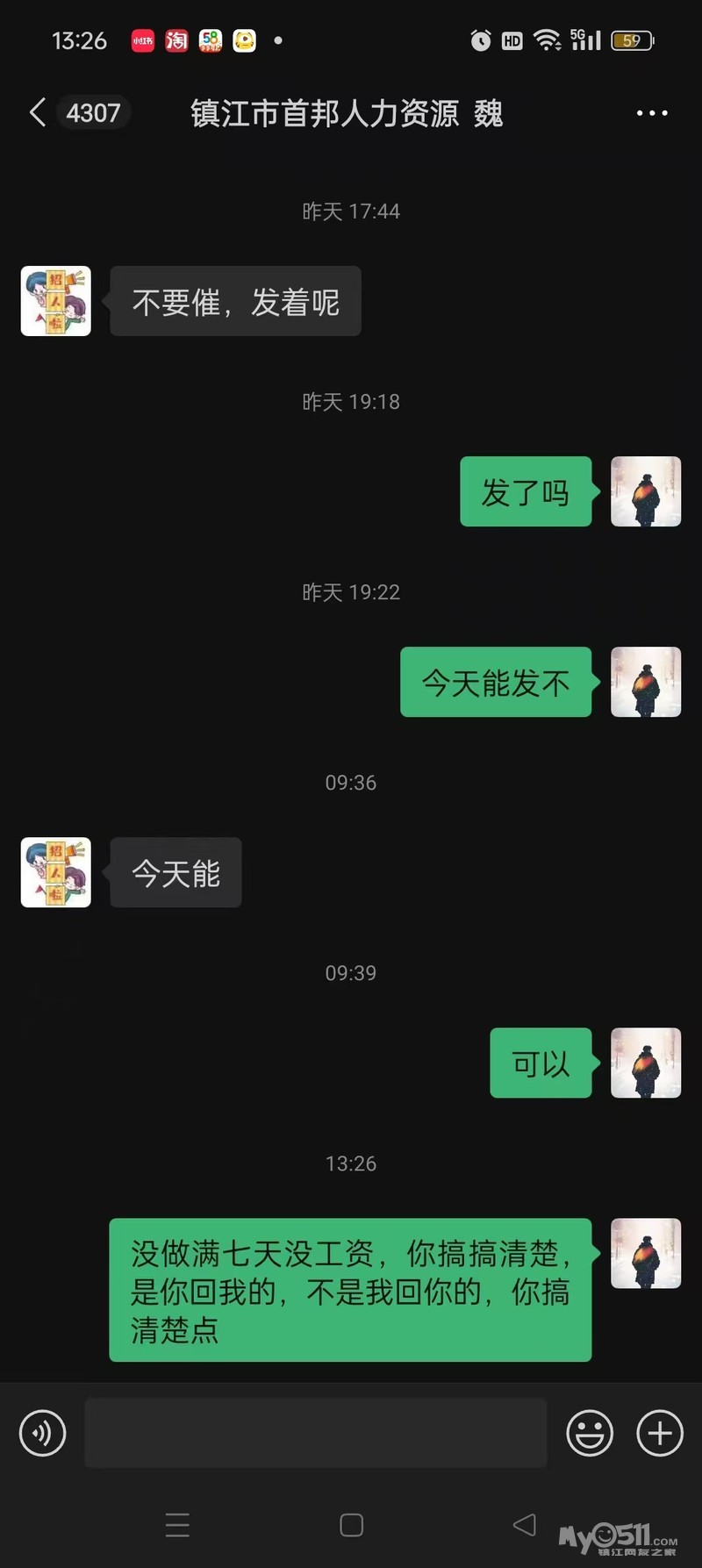Open the chat info overflow menu
702x1568 pixels.
[652, 113]
